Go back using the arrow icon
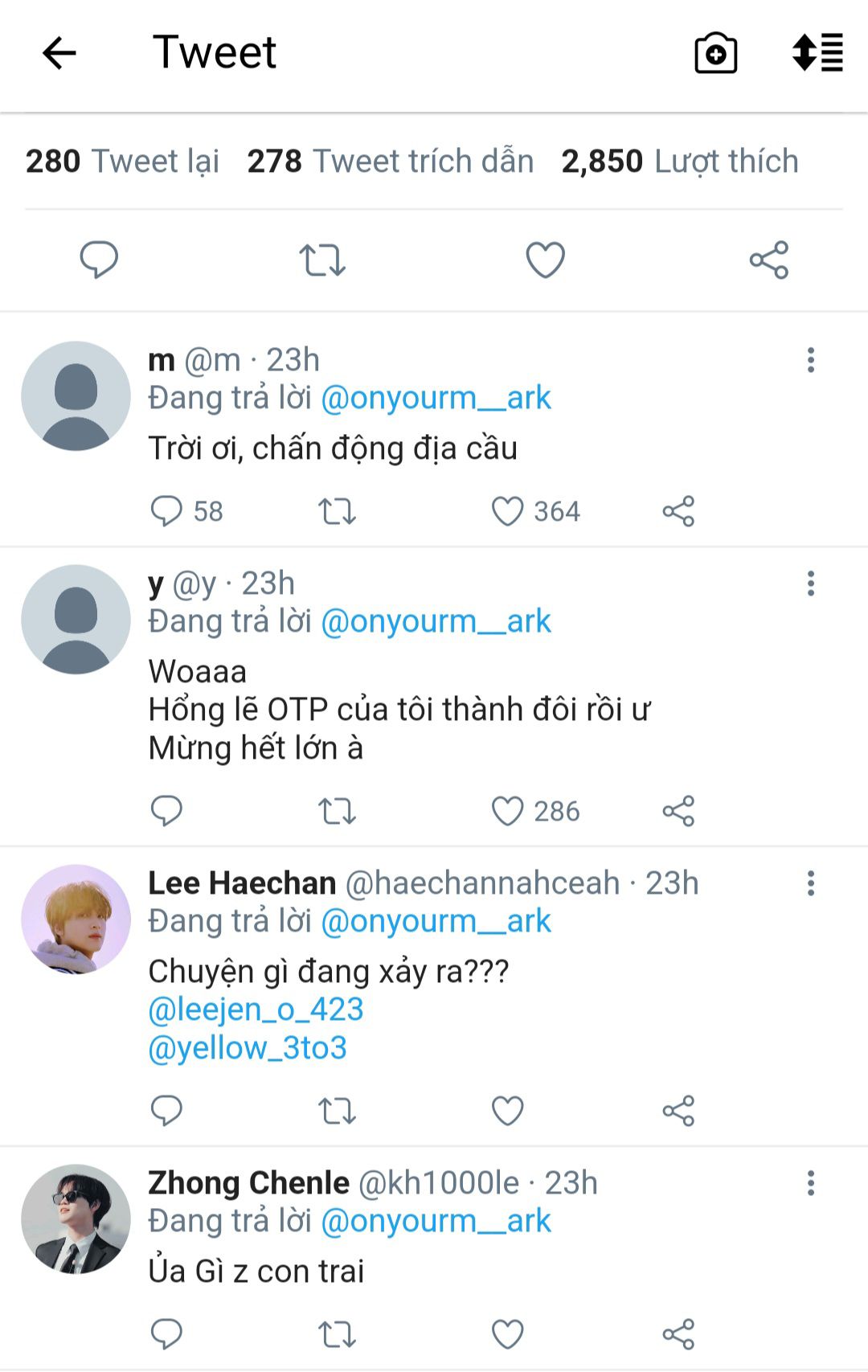 (59, 54)
